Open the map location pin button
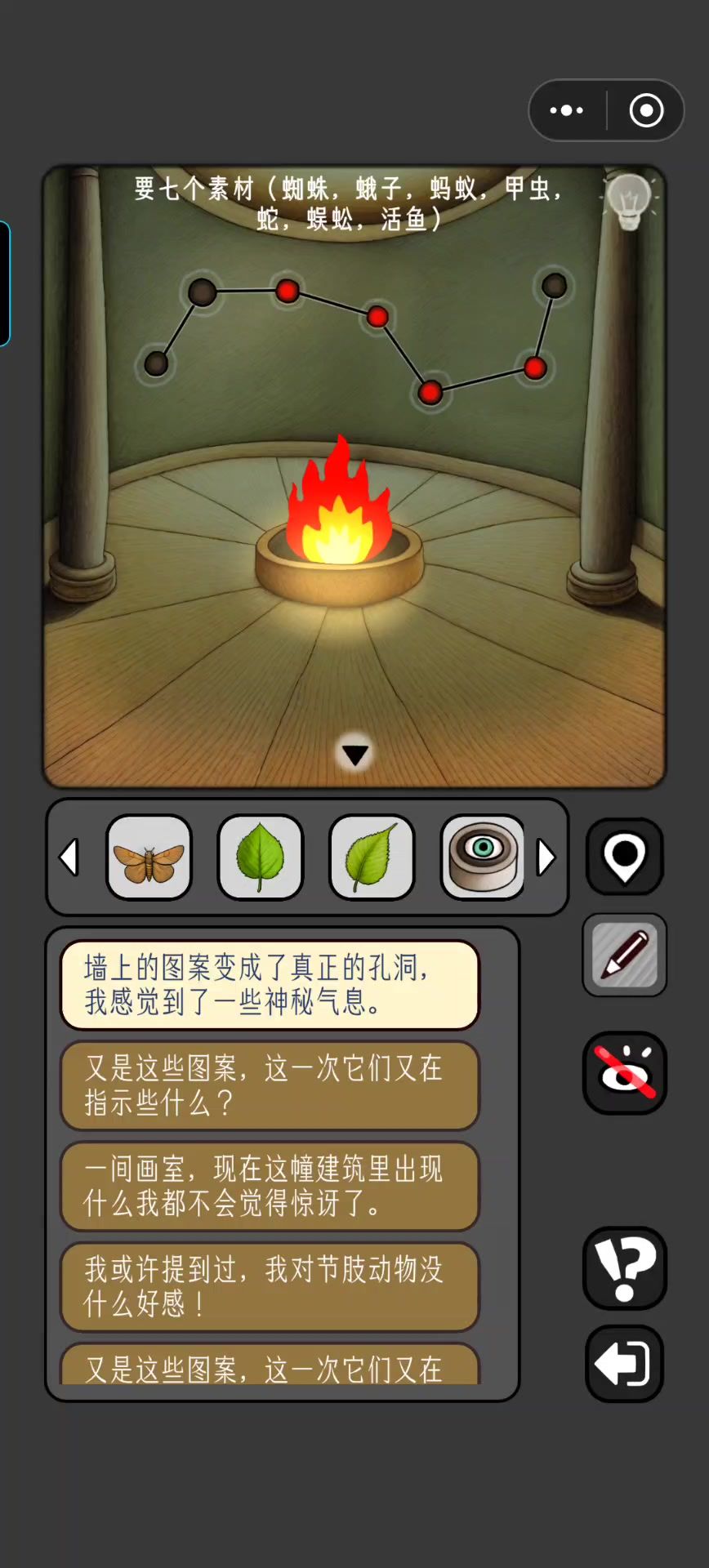Image resolution: width=709 pixels, height=1568 pixels. tap(625, 857)
